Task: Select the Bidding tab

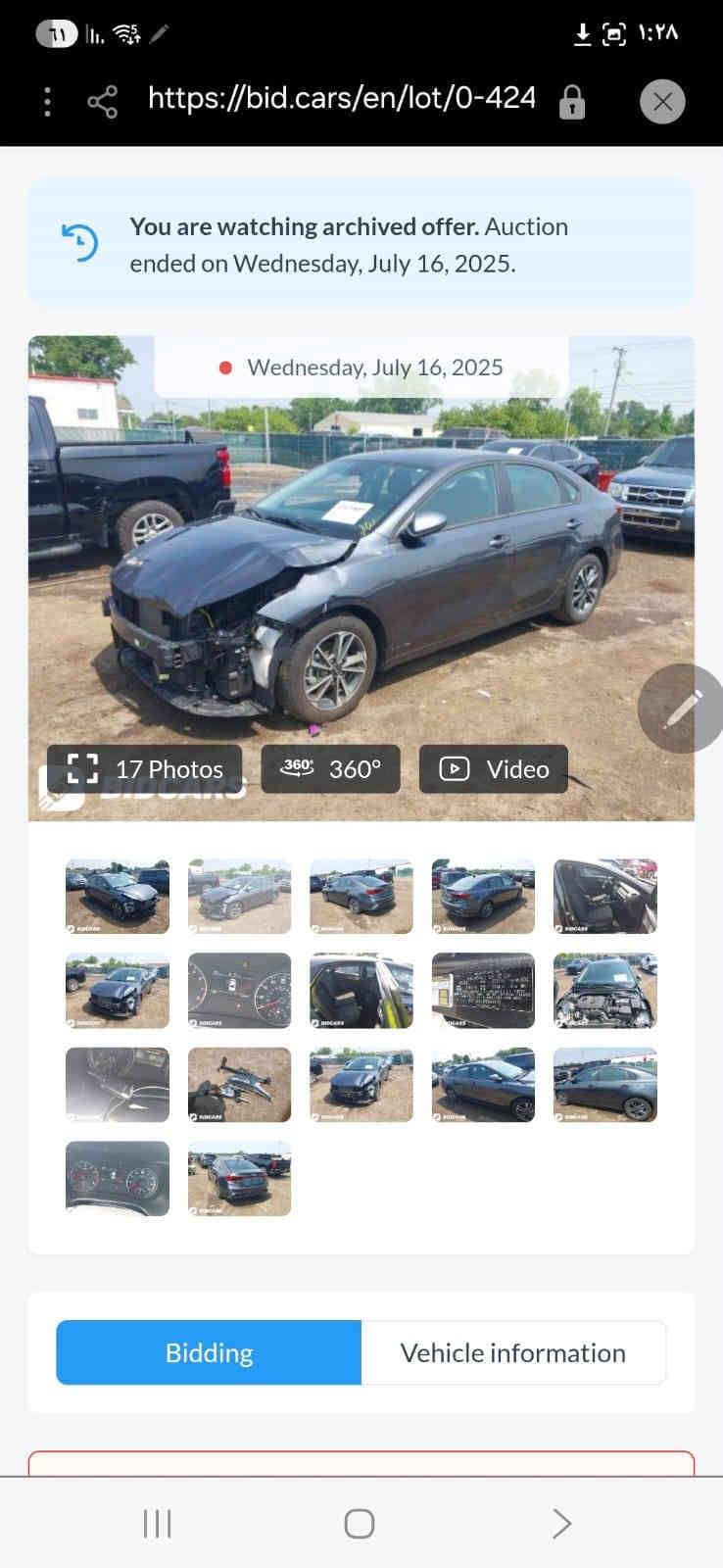Action: click(209, 1352)
